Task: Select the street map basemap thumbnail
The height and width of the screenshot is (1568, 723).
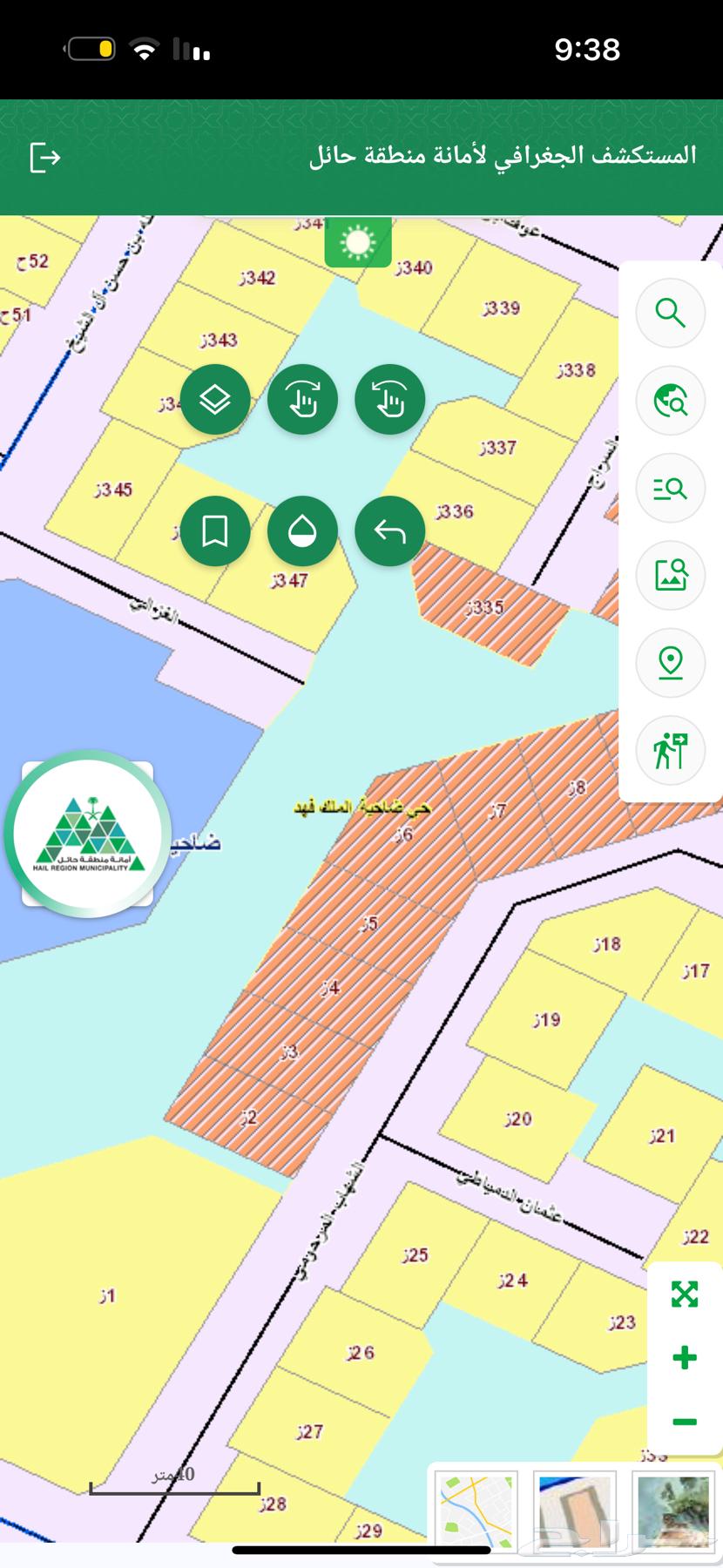Action: [476, 1509]
